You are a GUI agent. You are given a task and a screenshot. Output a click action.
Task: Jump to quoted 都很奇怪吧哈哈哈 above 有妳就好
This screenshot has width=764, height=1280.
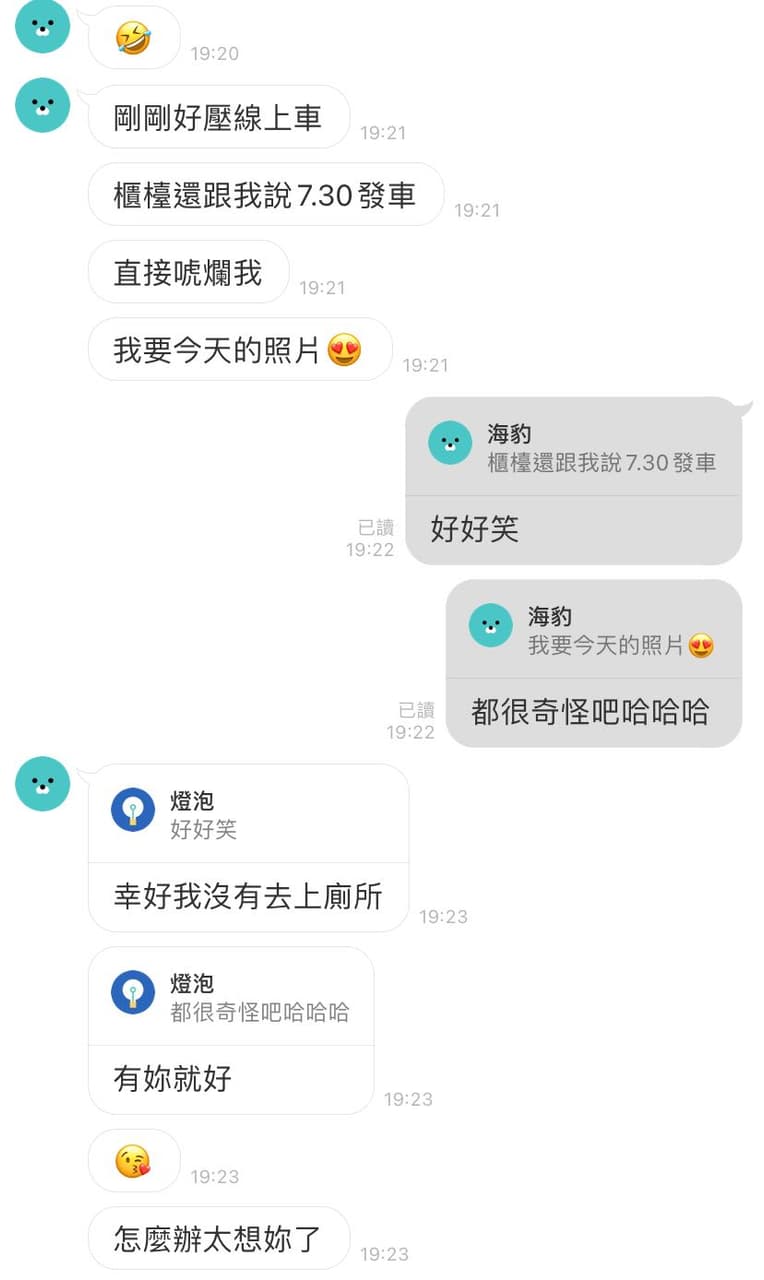[x=231, y=997]
